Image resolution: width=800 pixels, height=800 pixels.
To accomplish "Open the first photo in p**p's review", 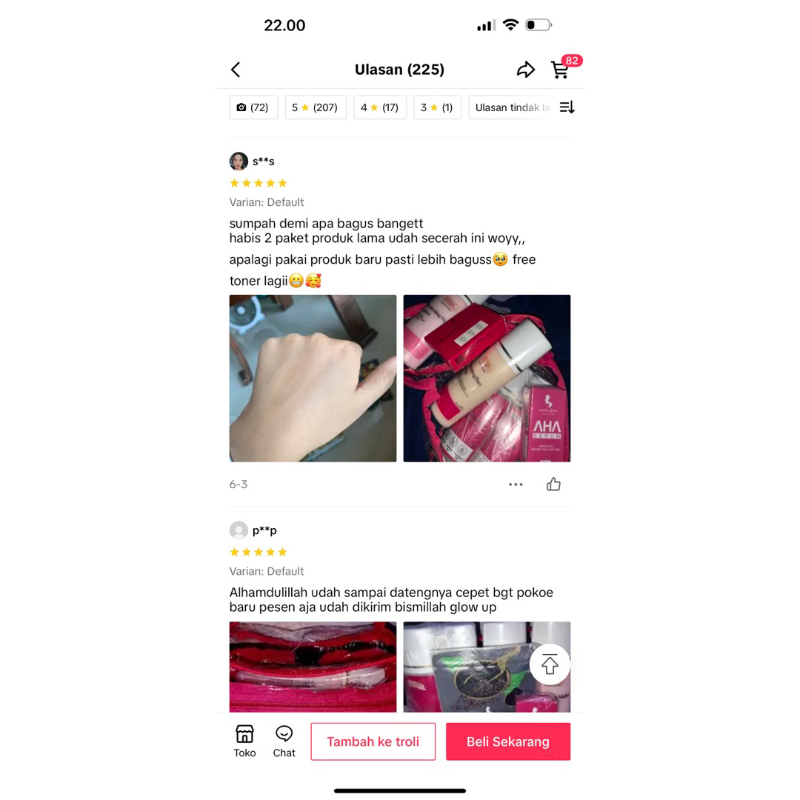I will point(313,666).
